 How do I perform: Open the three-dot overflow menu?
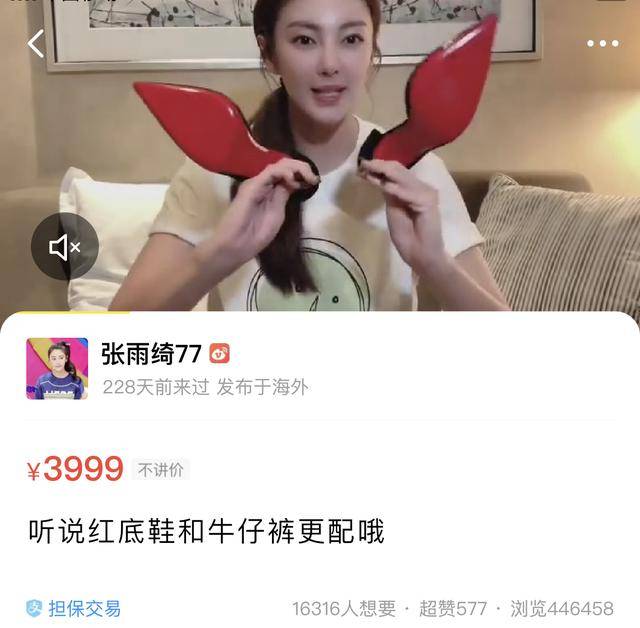pyautogui.click(x=602, y=44)
